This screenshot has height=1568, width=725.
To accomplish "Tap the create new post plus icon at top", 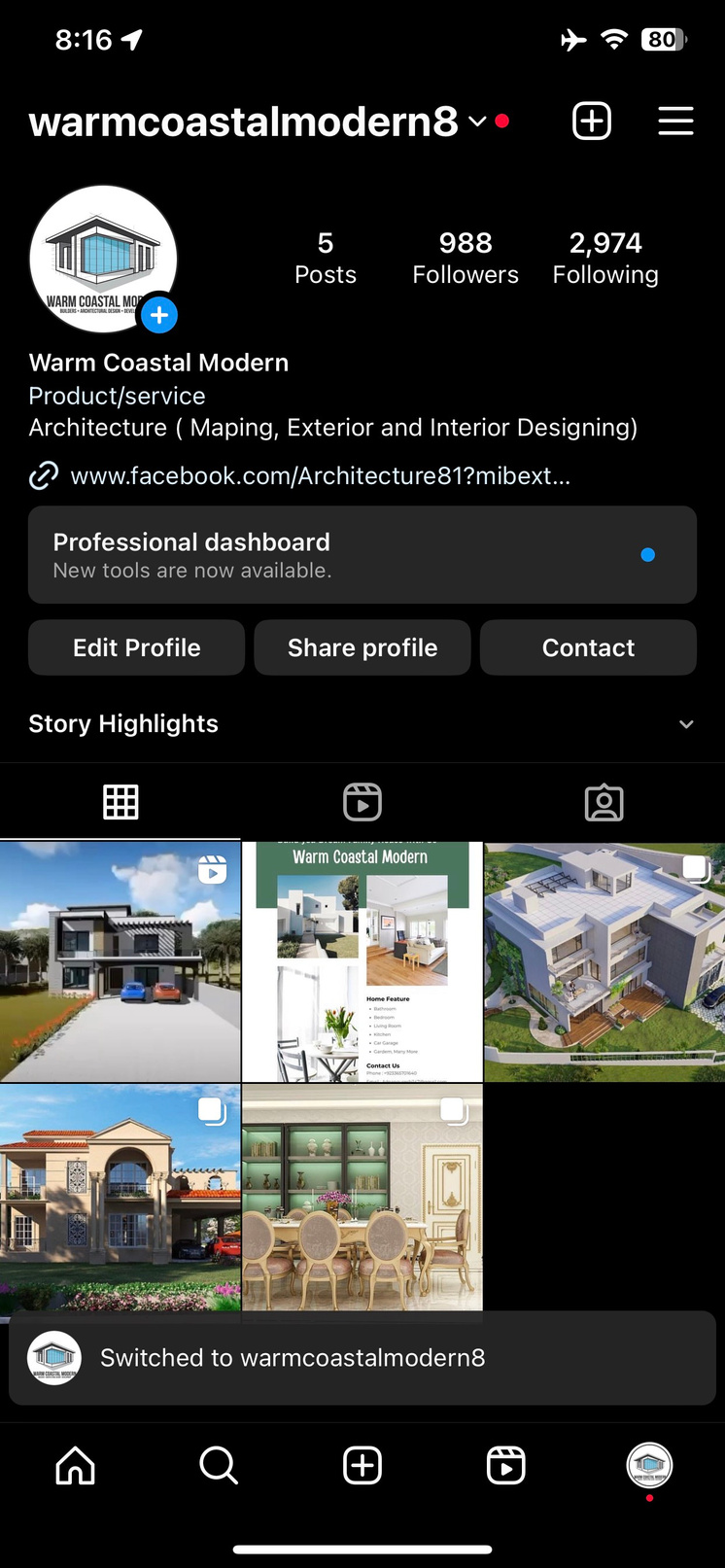I will (592, 122).
